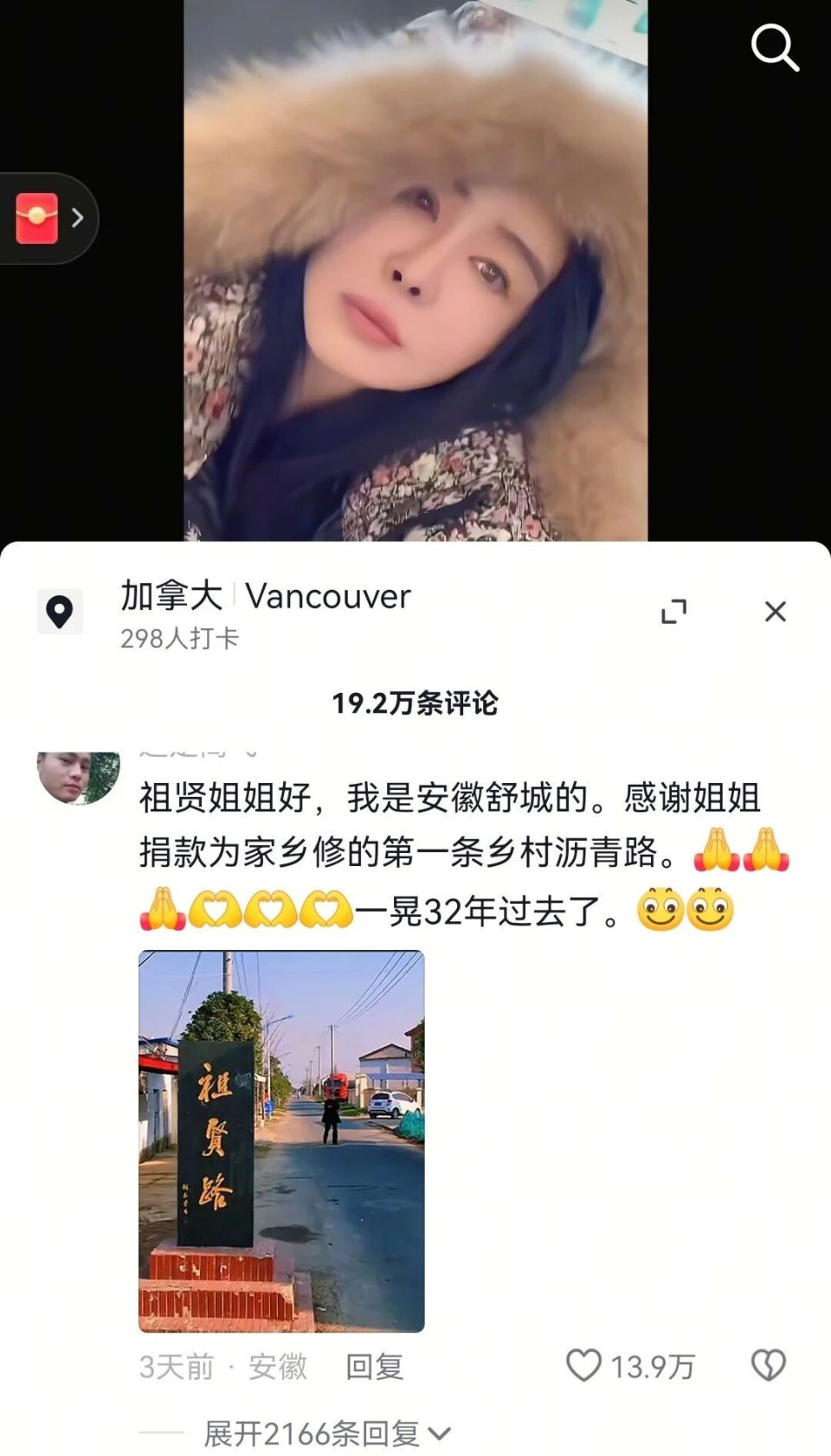
Task: Open the Vancouver location page
Action: coord(327,598)
